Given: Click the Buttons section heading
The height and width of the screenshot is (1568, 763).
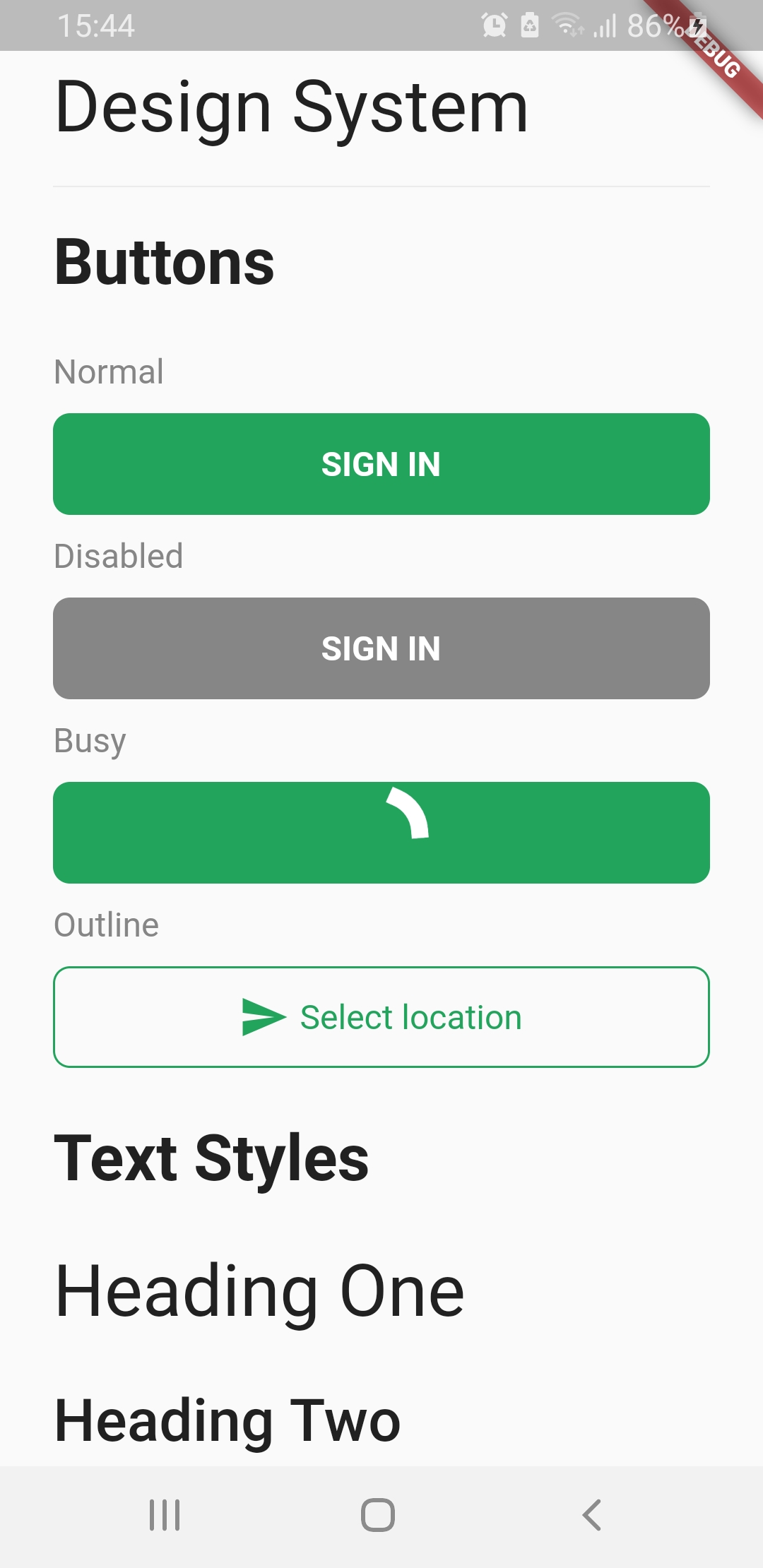Looking at the screenshot, I should tap(164, 263).
